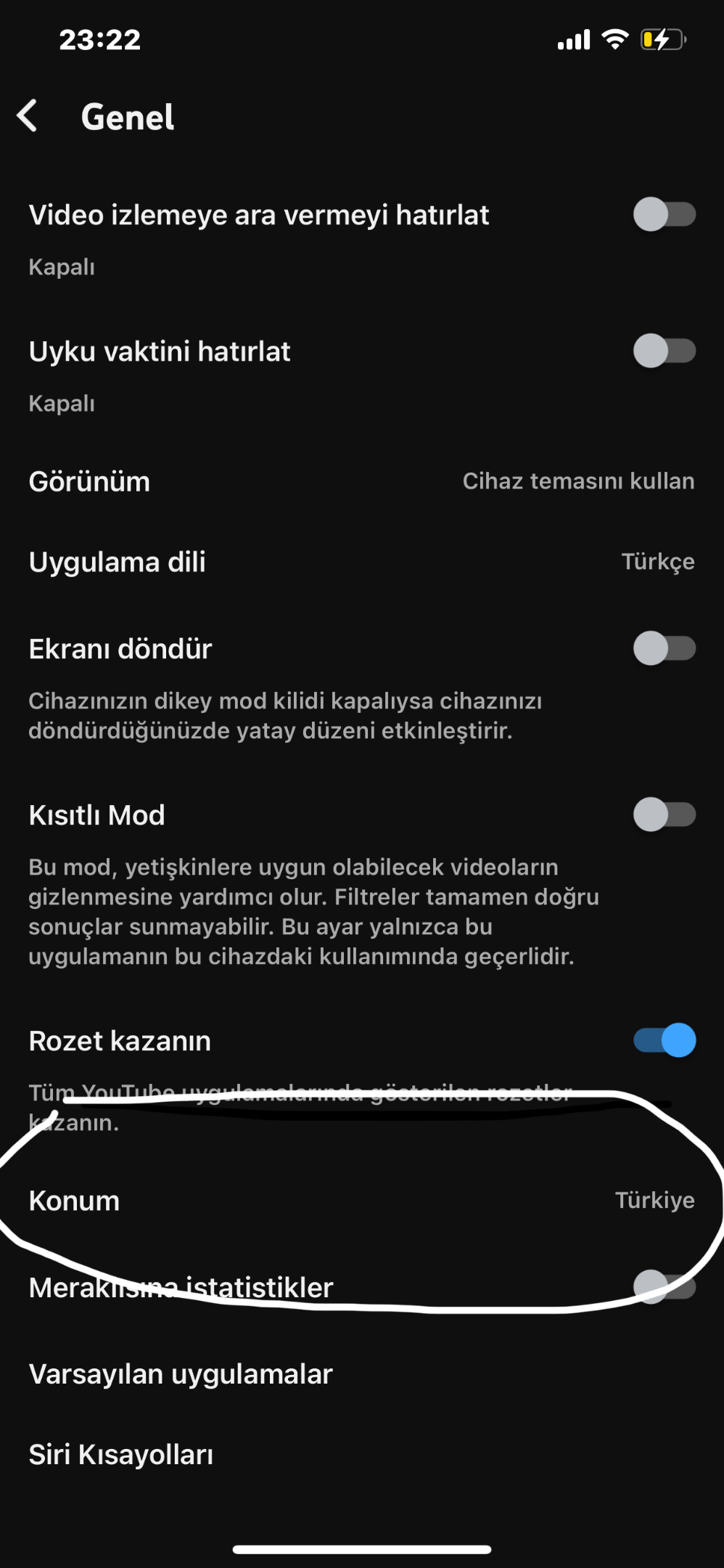Change Uygulama dili from Türkçe
The height and width of the screenshot is (1568, 724).
pyautogui.click(x=362, y=562)
